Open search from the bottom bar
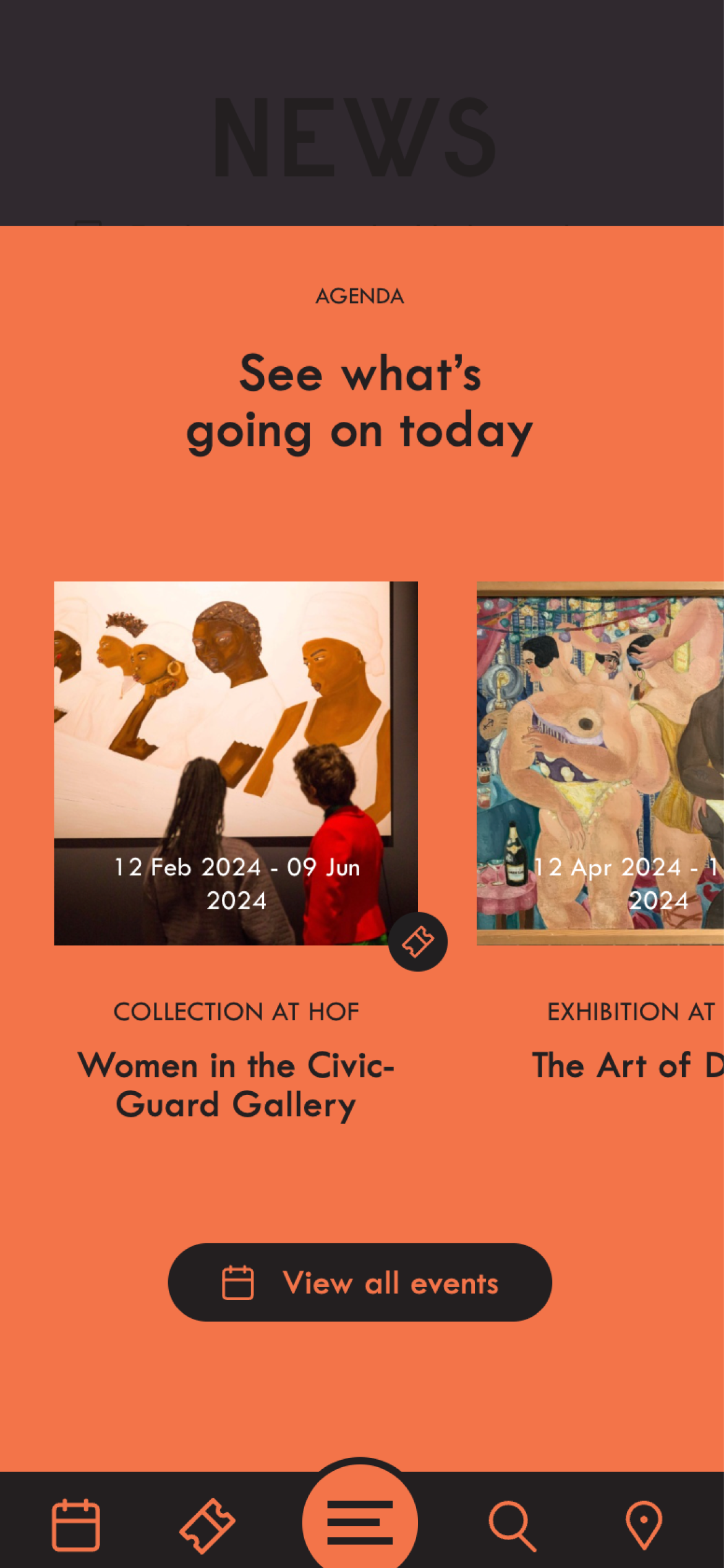Viewport: 724px width, 1568px height. pos(512,1525)
